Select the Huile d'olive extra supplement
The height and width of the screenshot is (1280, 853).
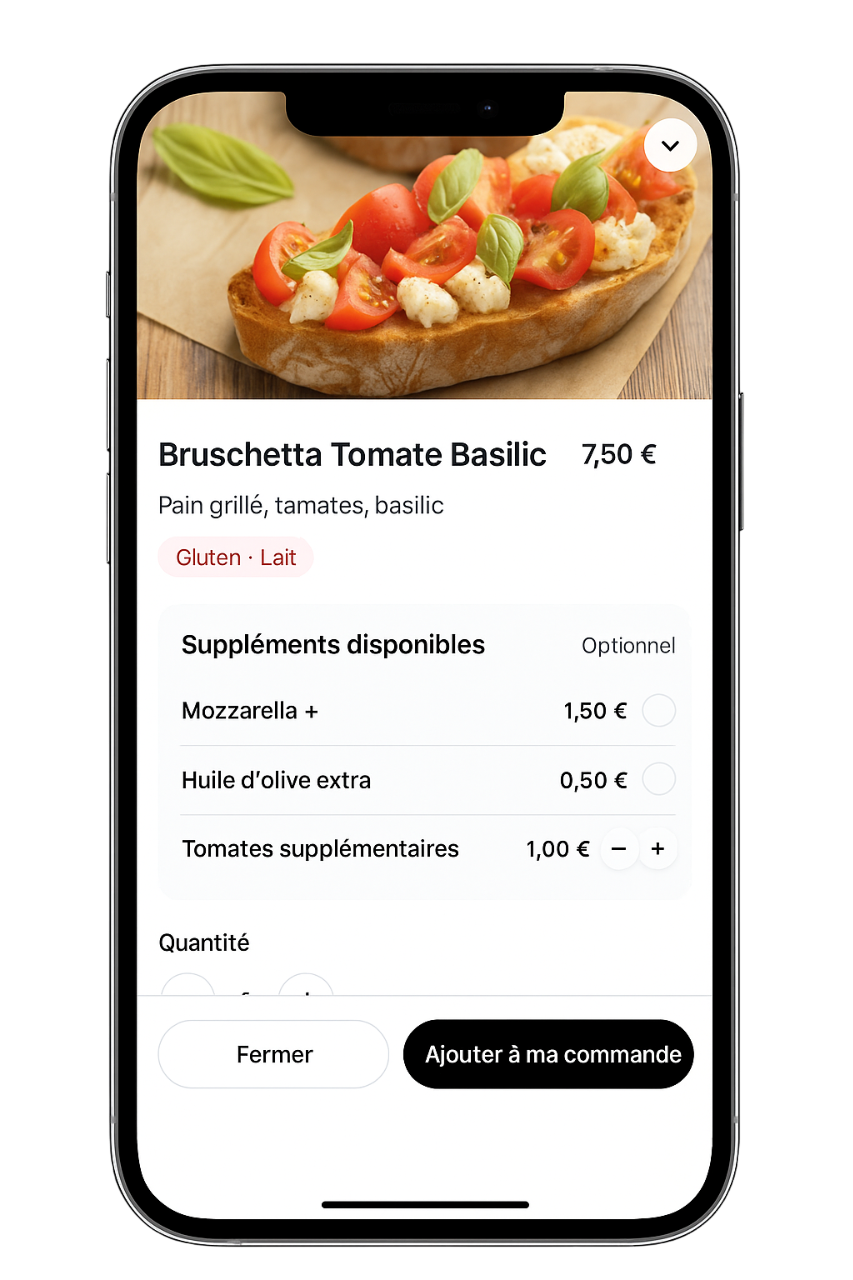click(658, 779)
